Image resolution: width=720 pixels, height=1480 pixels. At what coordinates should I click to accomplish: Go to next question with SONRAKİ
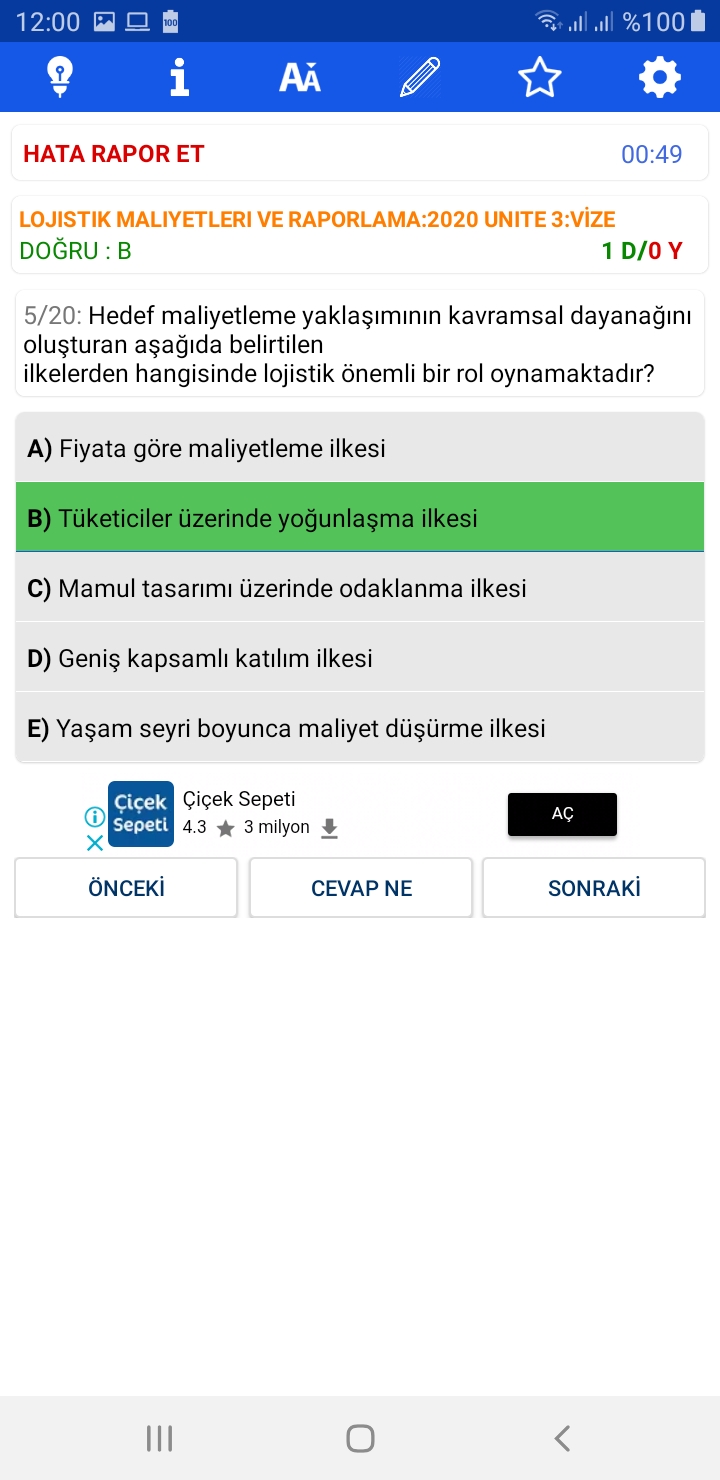(x=594, y=888)
